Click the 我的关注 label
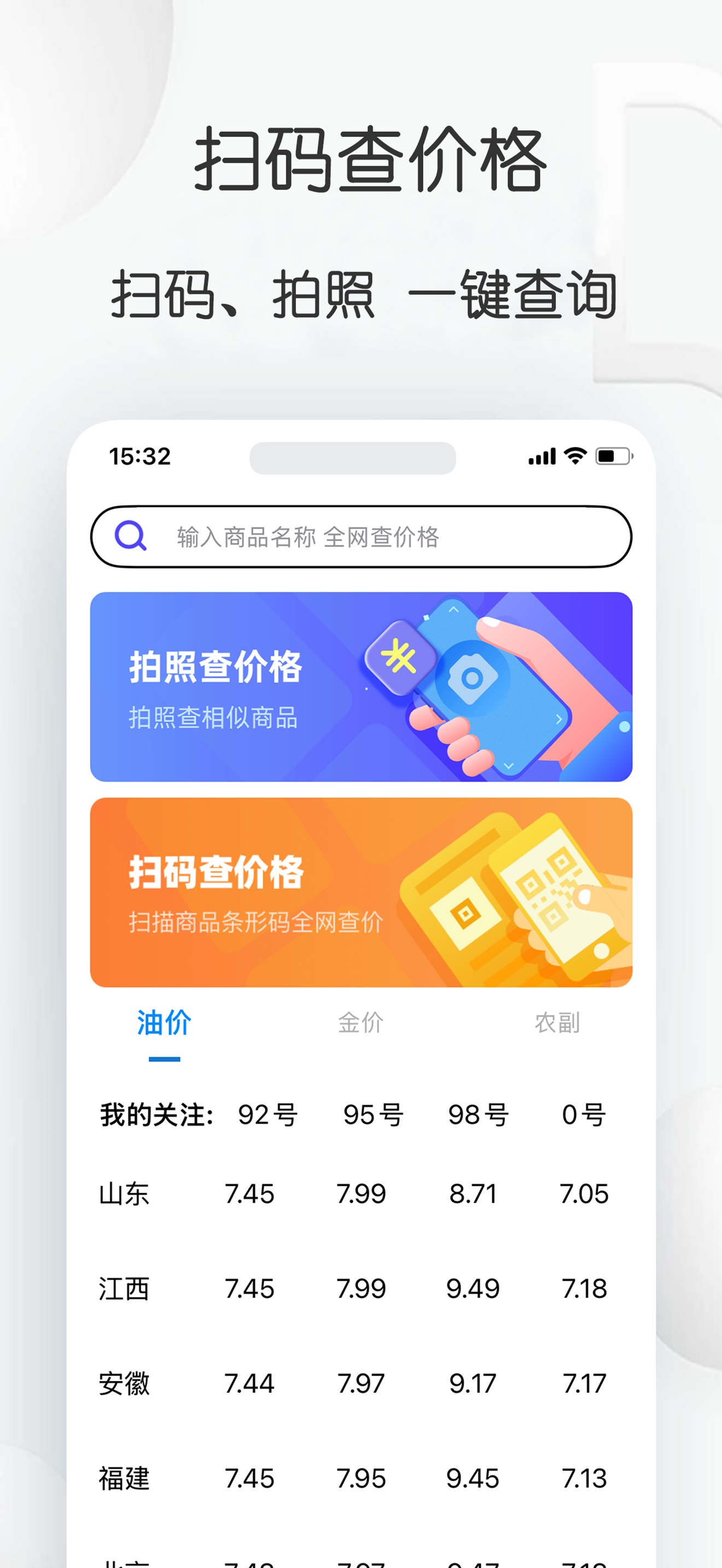The image size is (722, 1568). click(154, 1115)
